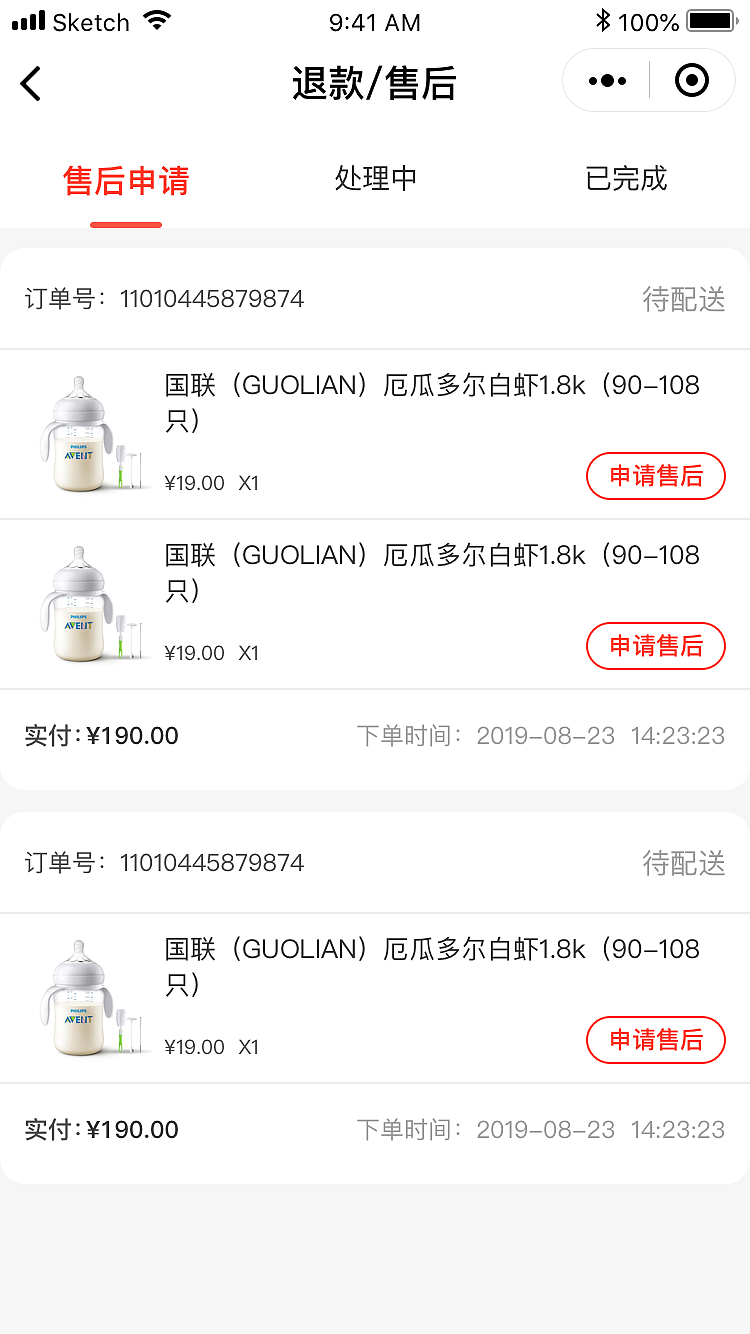
Task: Select the 售后申请 tab
Action: 125,178
